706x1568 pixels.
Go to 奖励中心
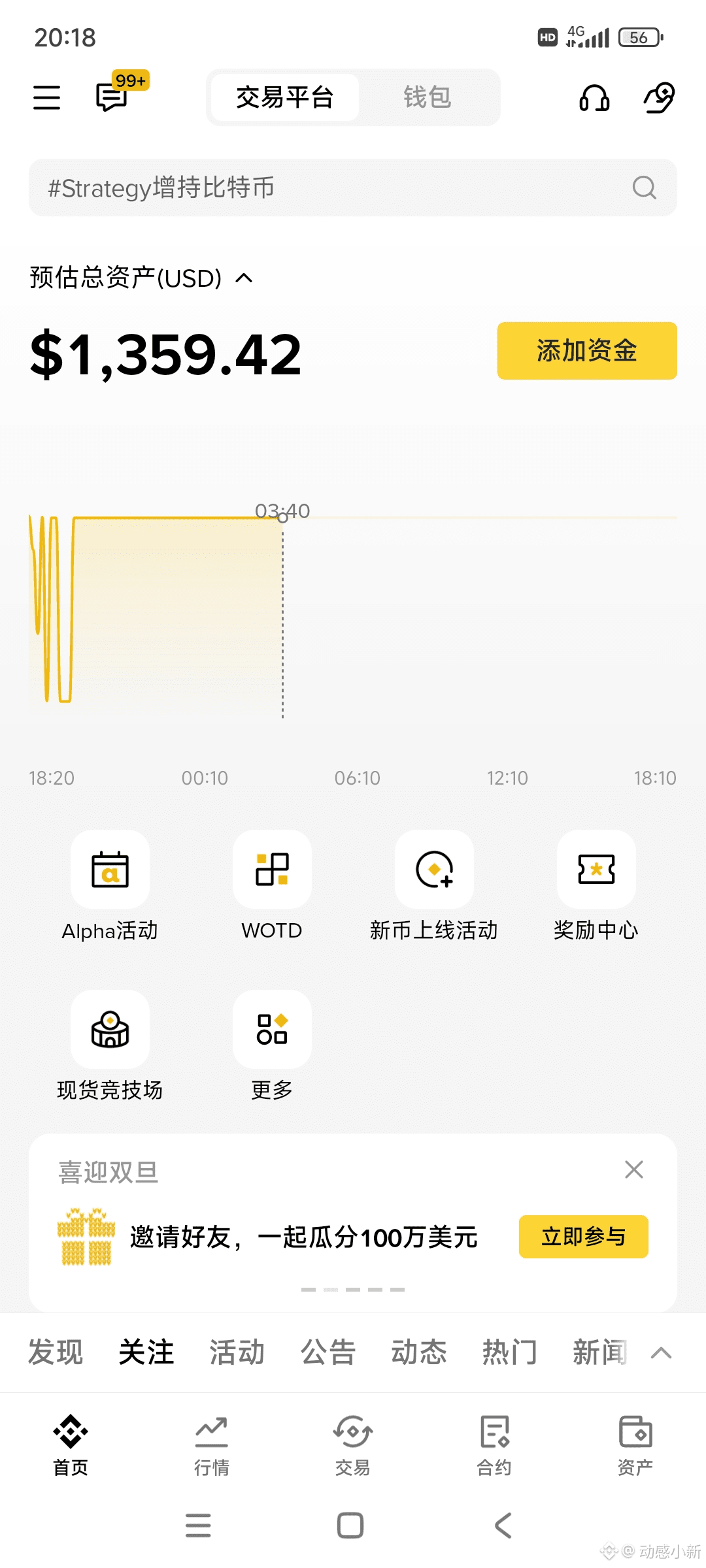coord(596,870)
